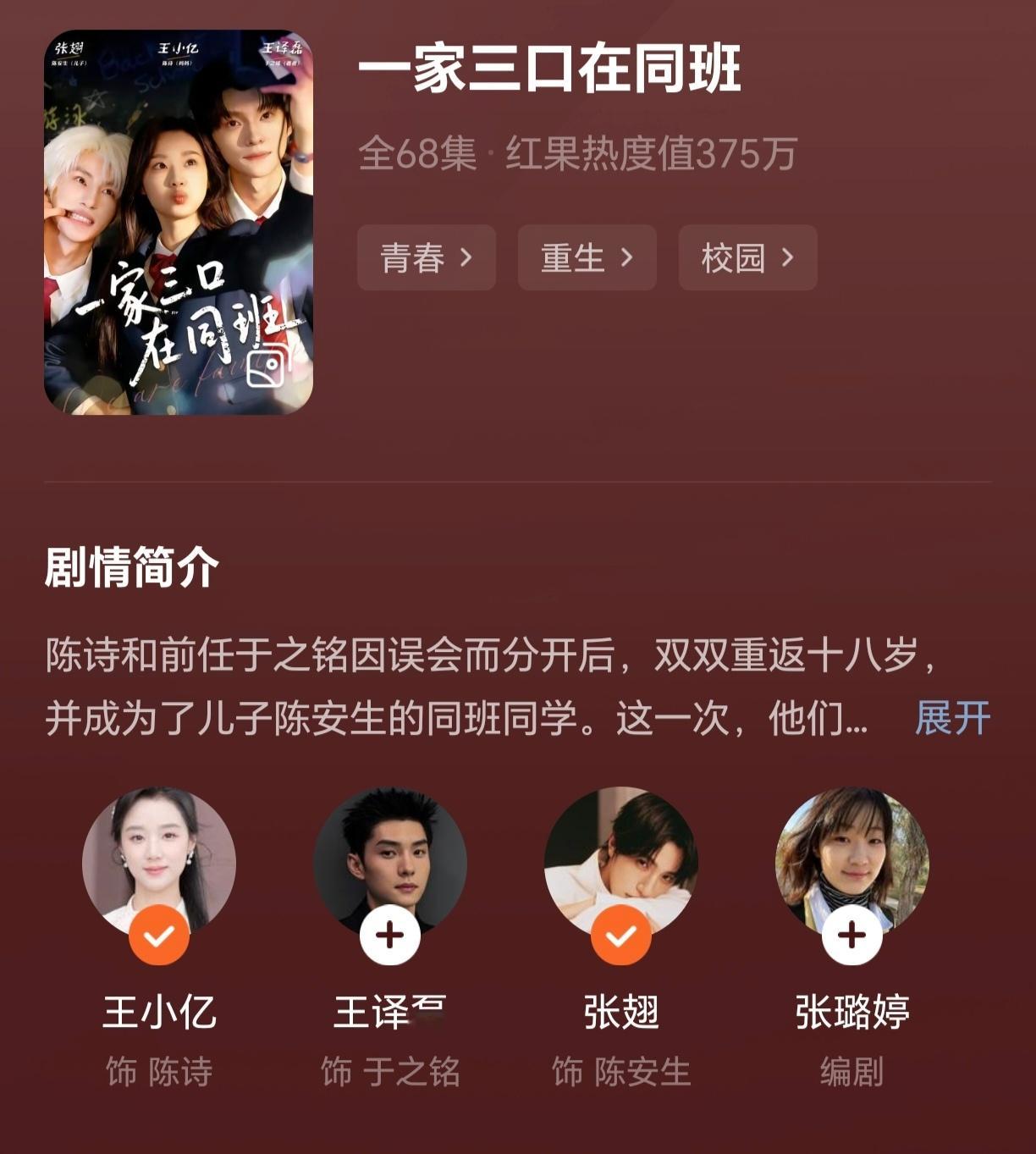Tap the 青春 genre tag
1036x1154 pixels.
pyautogui.click(x=427, y=259)
